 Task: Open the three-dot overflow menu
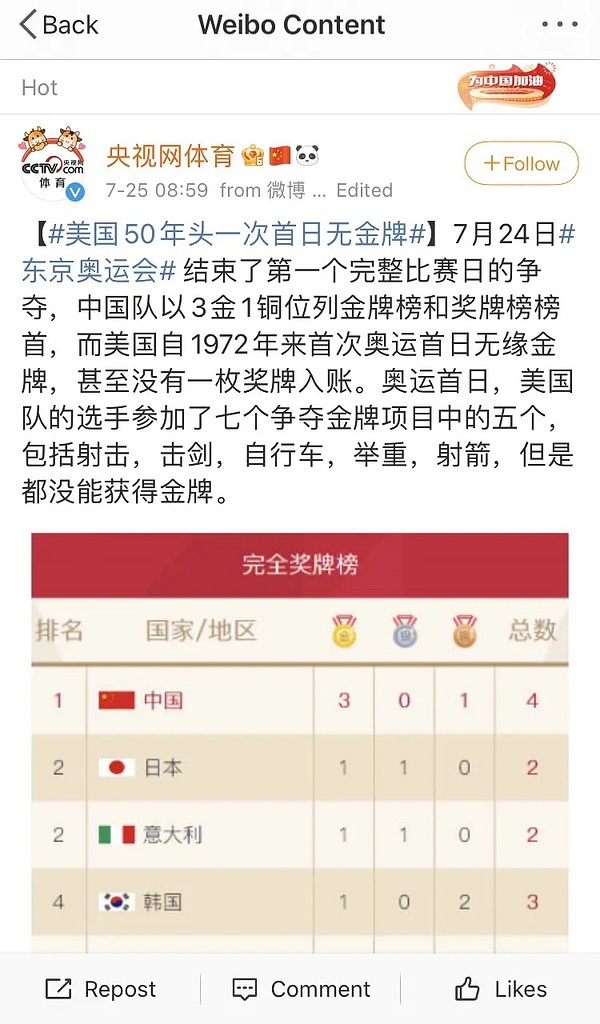pyautogui.click(x=558, y=26)
